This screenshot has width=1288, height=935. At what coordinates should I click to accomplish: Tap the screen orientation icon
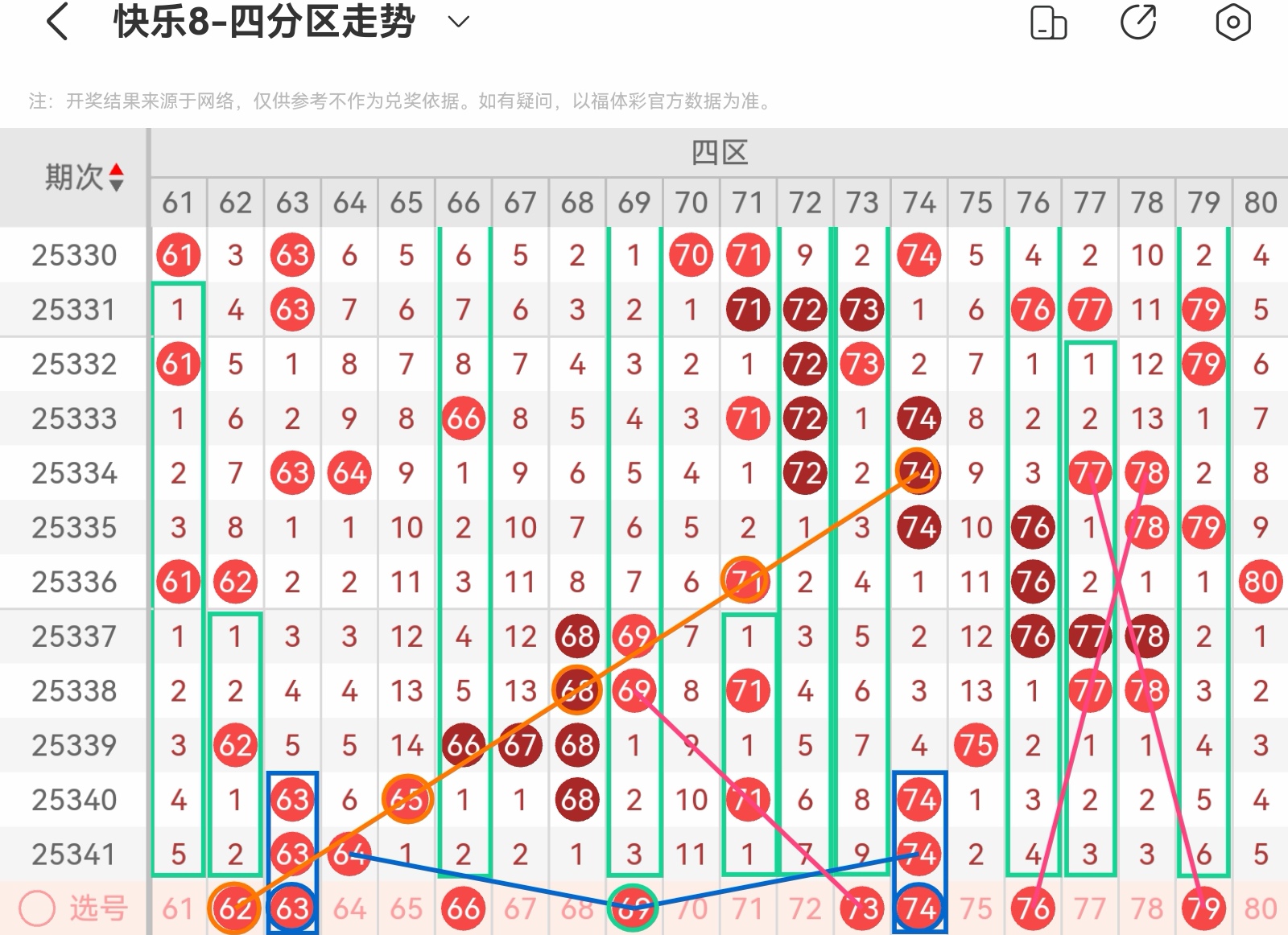point(1049,23)
